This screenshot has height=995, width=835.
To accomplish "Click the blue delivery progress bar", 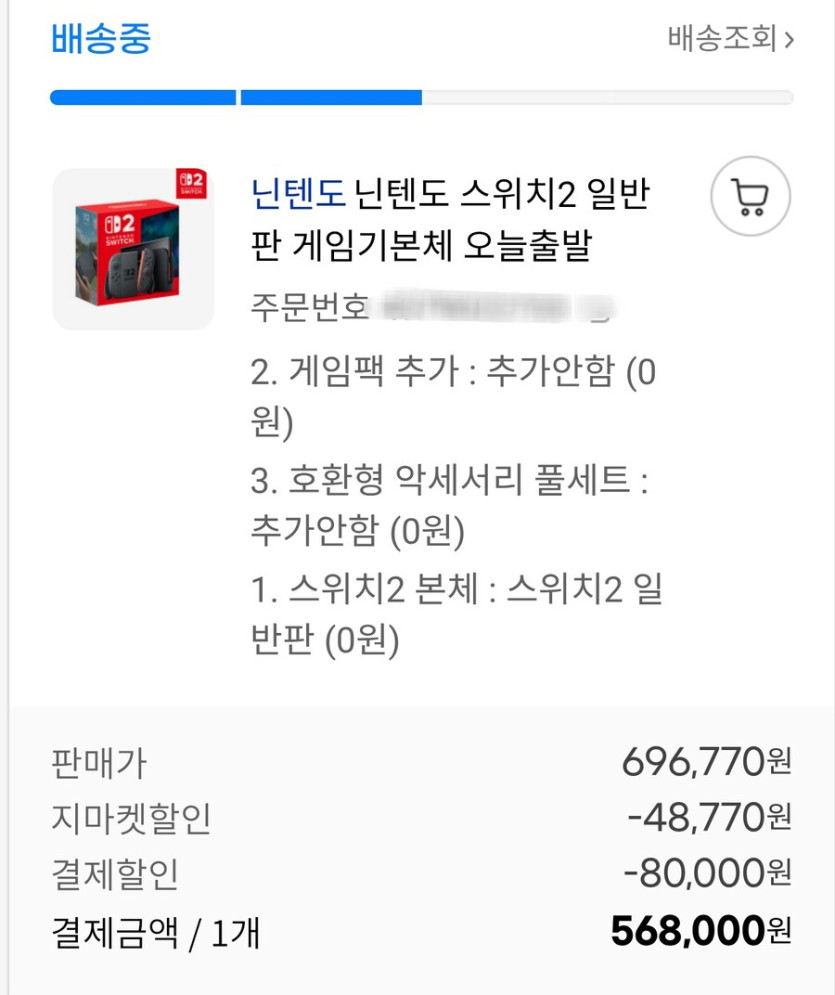I will [235, 98].
